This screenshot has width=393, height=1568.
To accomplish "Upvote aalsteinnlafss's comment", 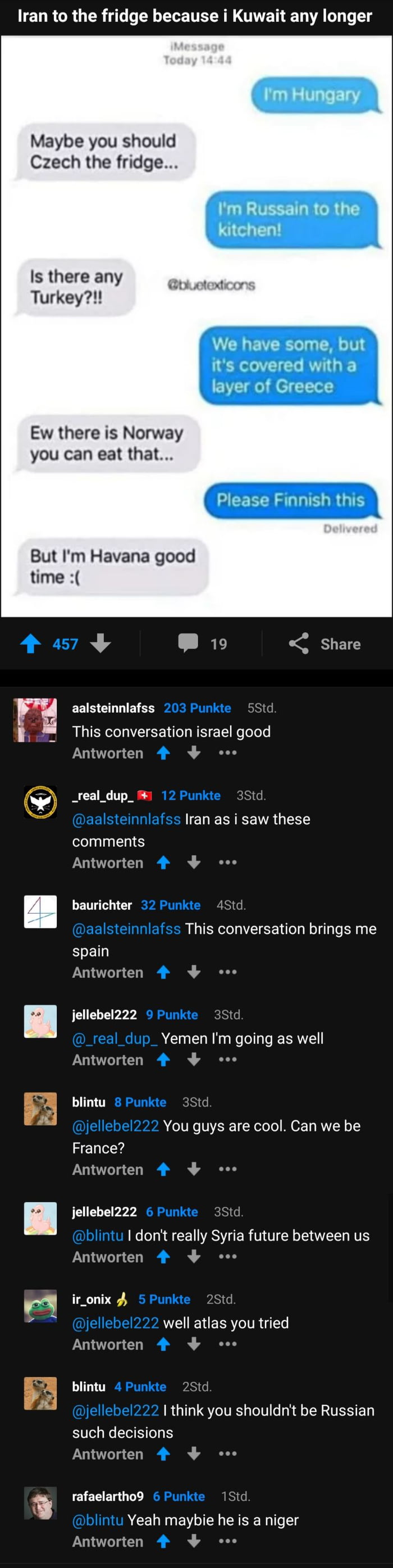I will coord(163,753).
